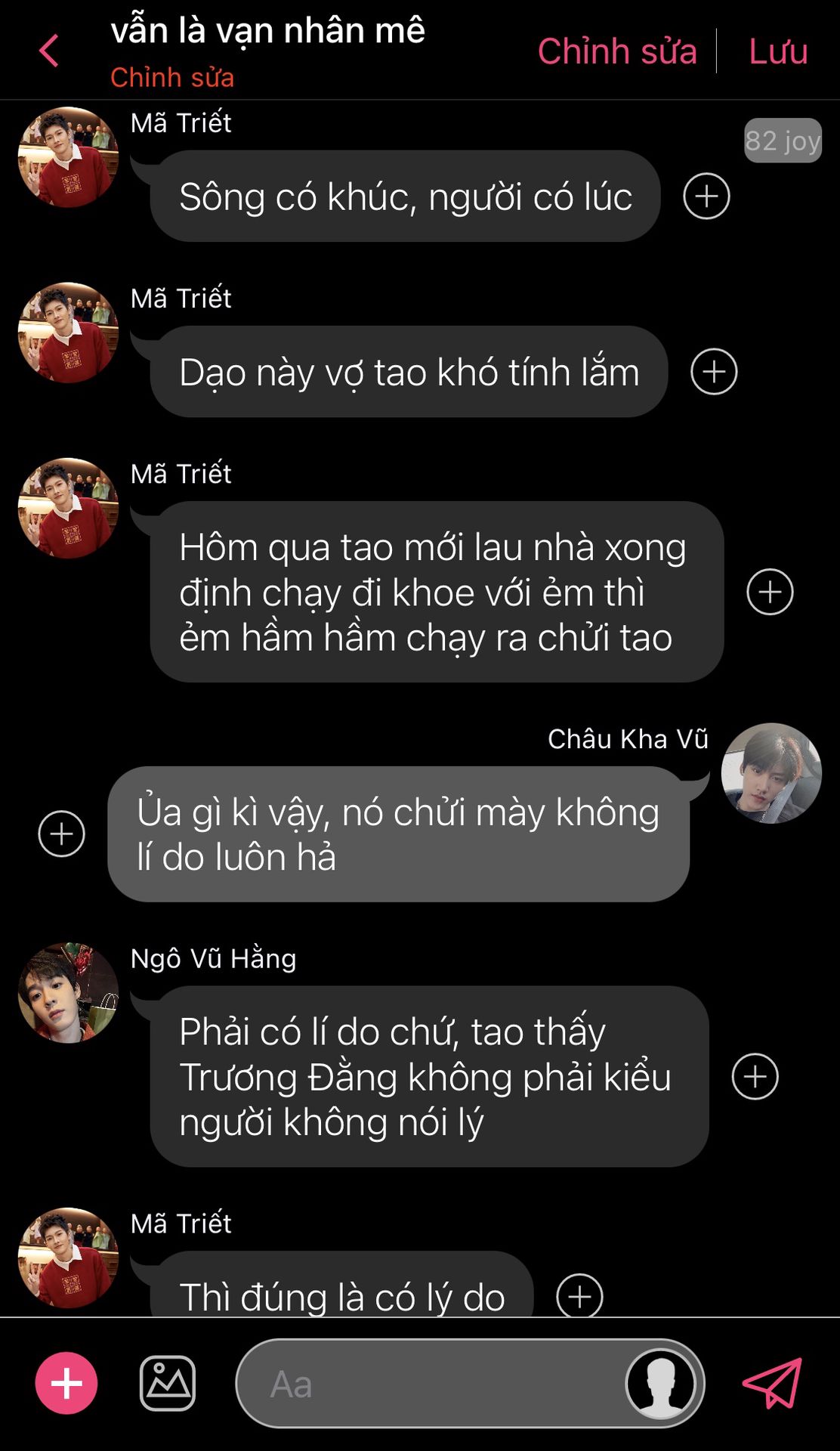The width and height of the screenshot is (840, 1451).
Task: Open Châu Kha Vũ's avatar
Action: pyautogui.click(x=771, y=773)
